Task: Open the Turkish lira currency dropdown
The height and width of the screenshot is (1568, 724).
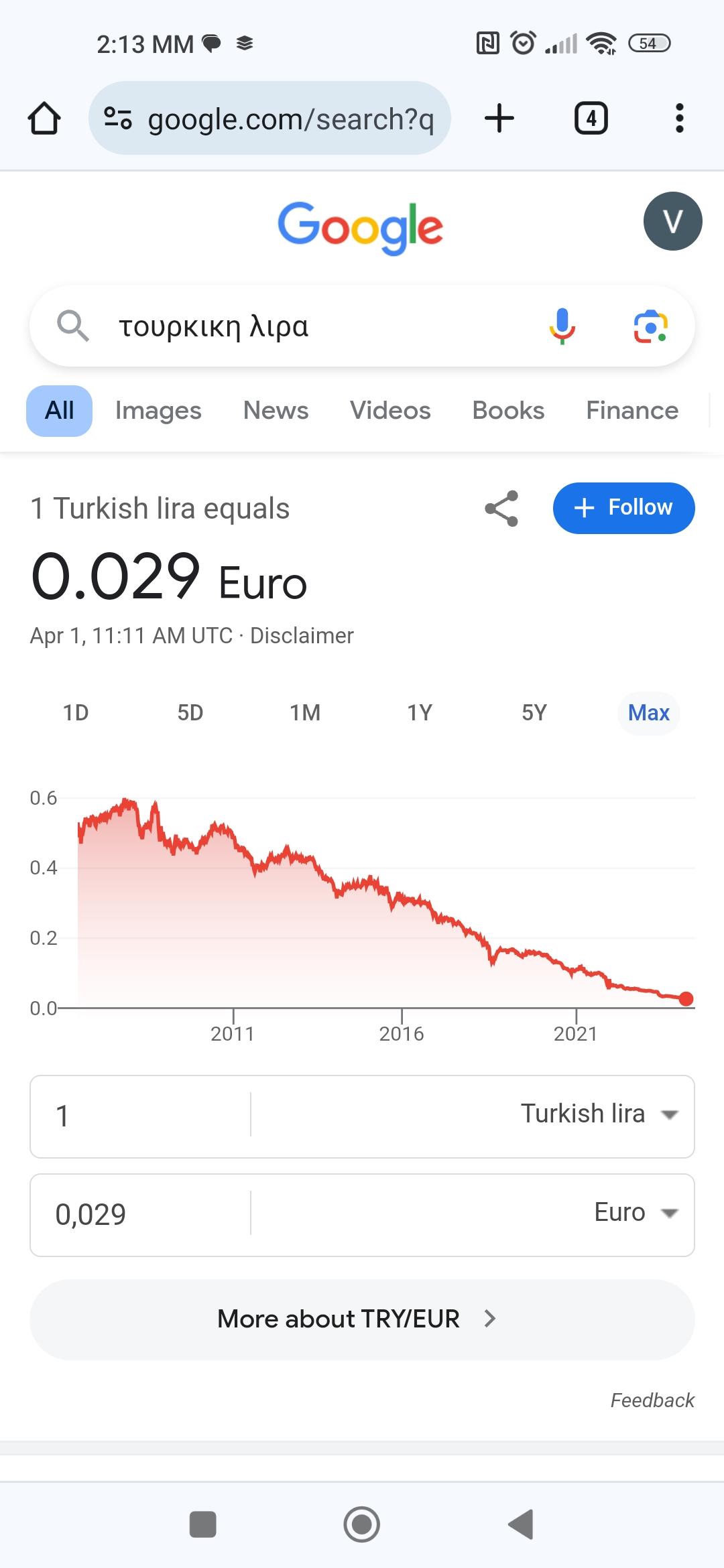Action: point(600,1115)
